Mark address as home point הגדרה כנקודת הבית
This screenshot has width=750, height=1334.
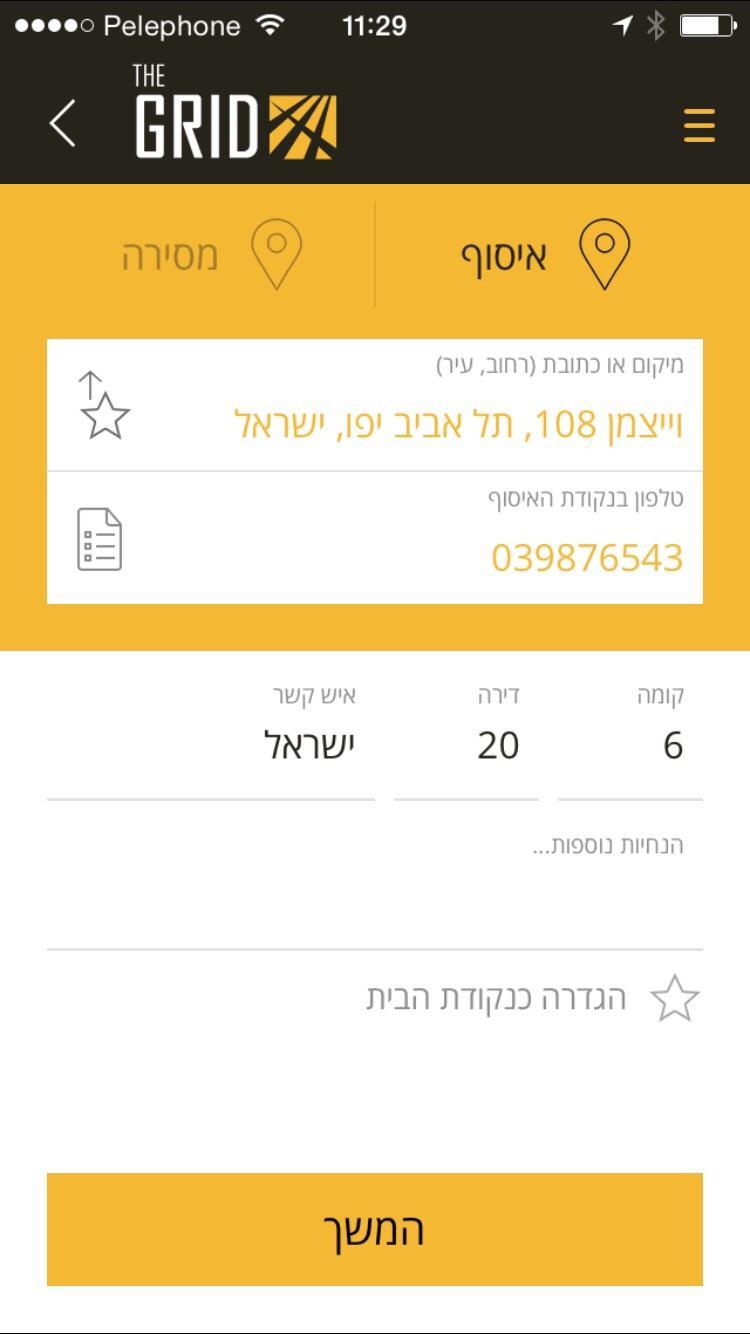coord(673,998)
